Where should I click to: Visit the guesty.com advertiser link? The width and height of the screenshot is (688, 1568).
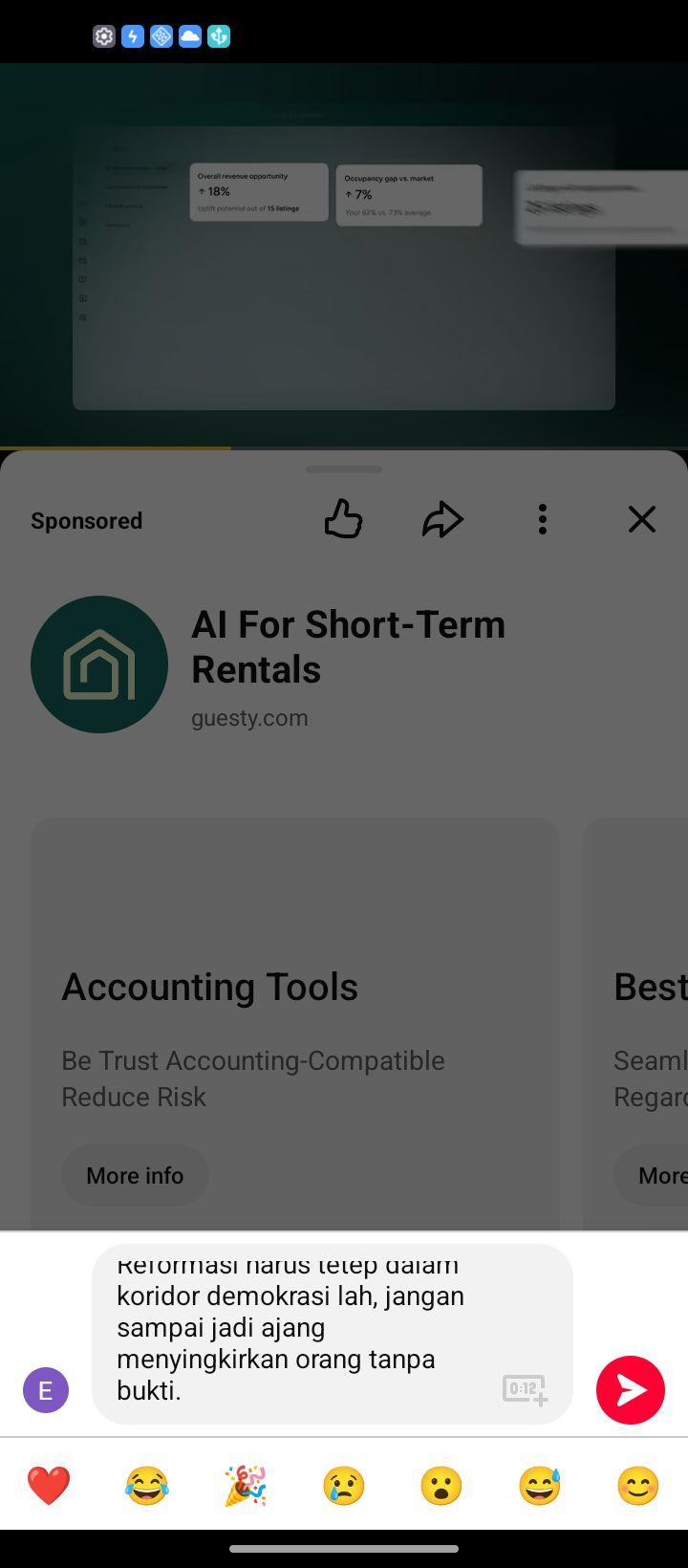[x=249, y=718]
